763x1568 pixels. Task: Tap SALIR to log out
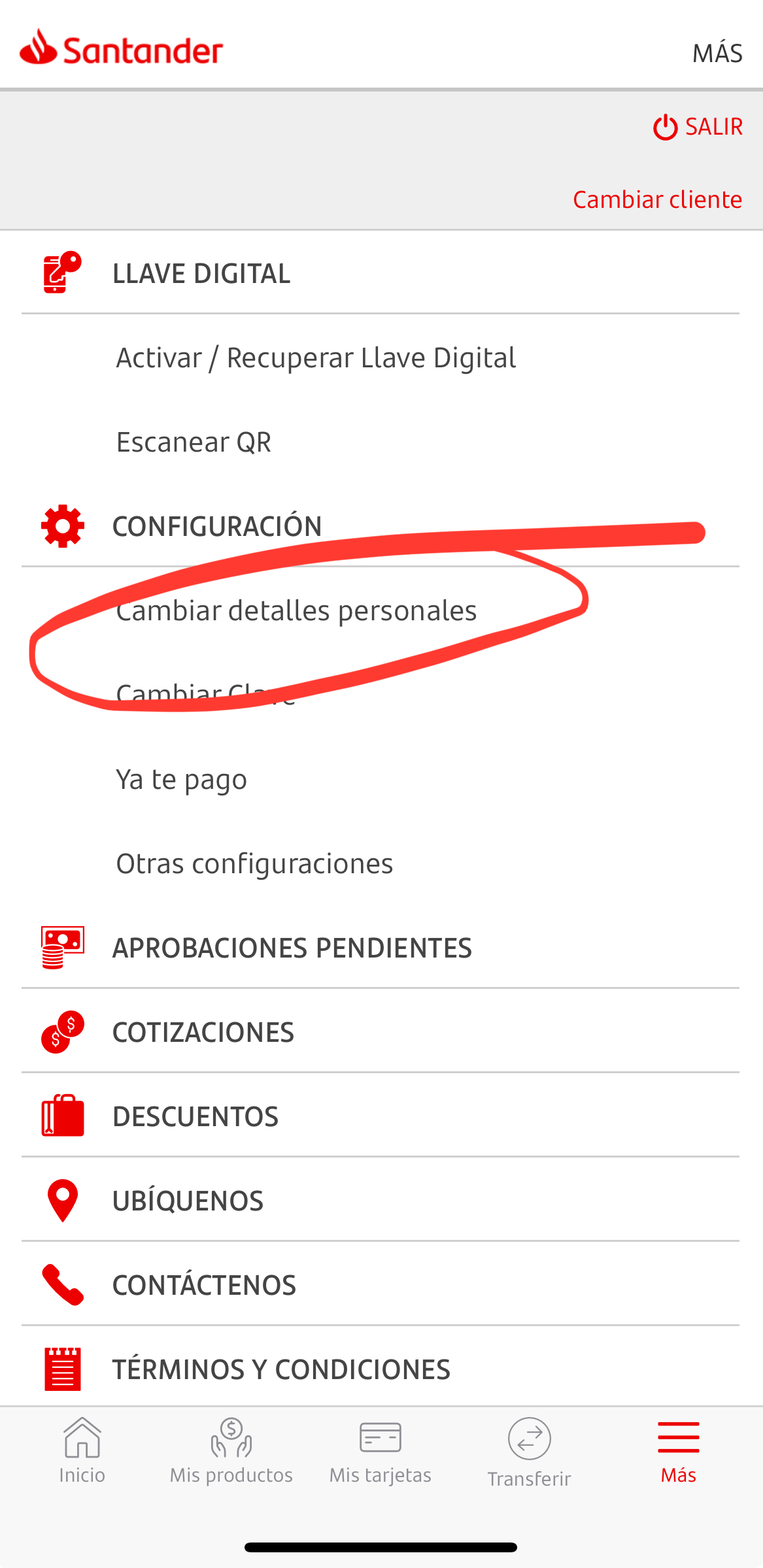tap(698, 127)
